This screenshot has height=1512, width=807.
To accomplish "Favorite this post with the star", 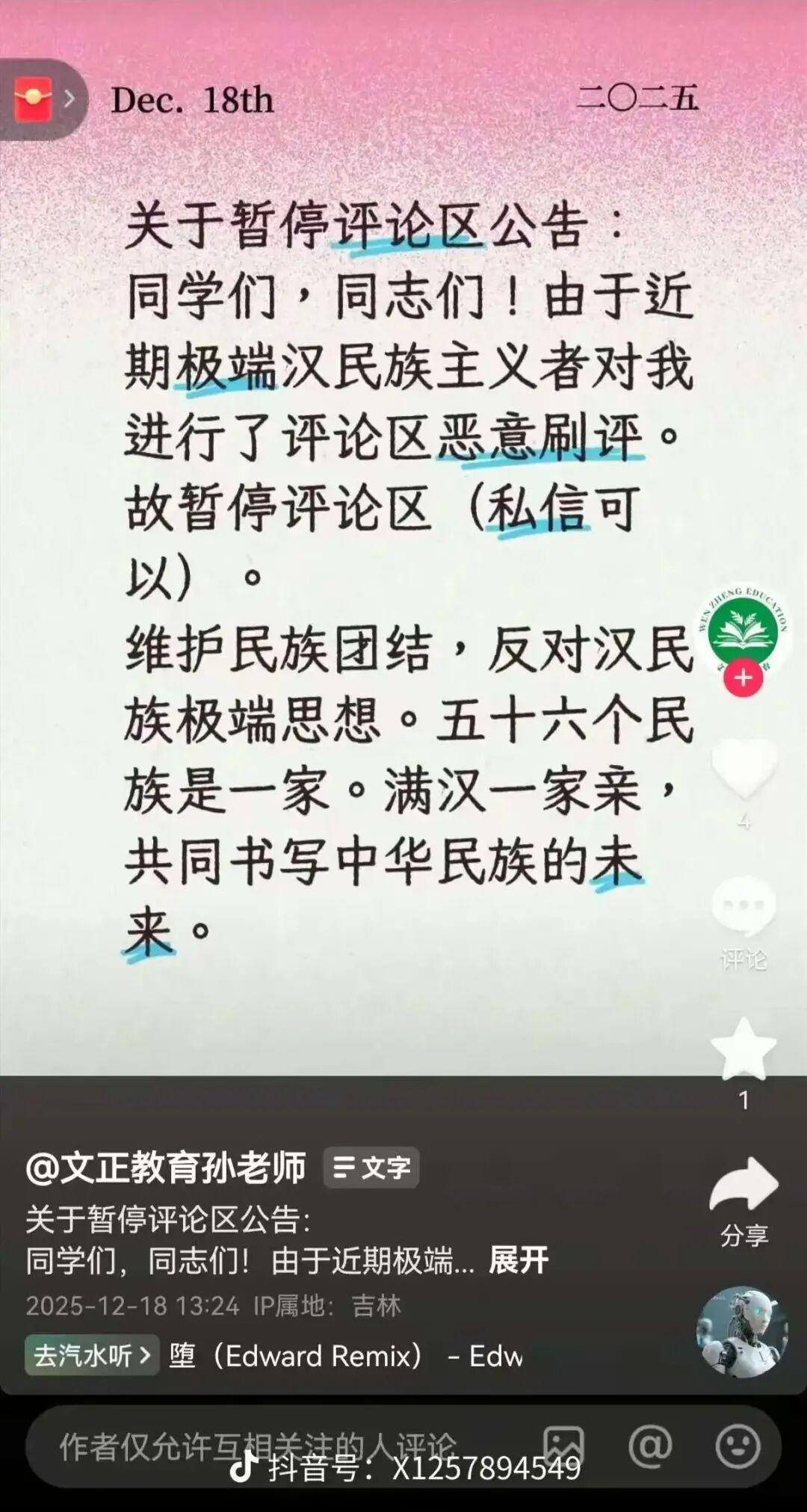I will point(743,1050).
